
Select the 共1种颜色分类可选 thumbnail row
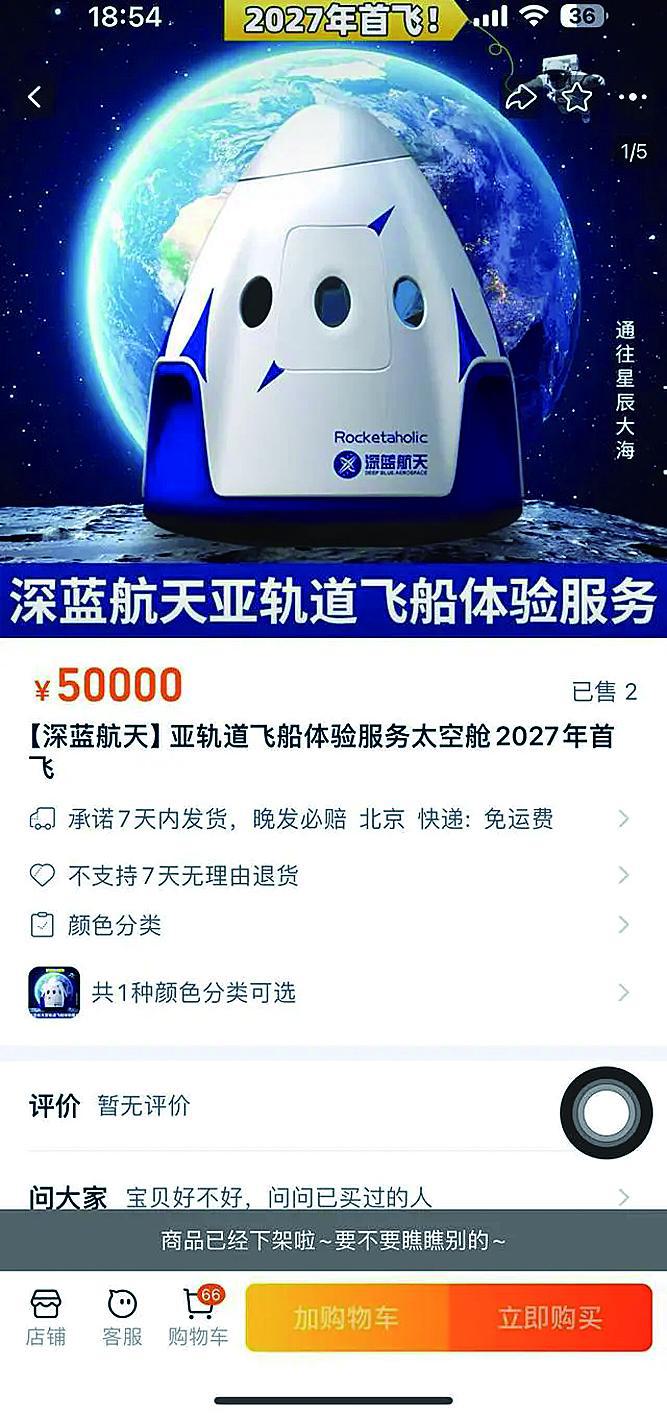click(333, 992)
